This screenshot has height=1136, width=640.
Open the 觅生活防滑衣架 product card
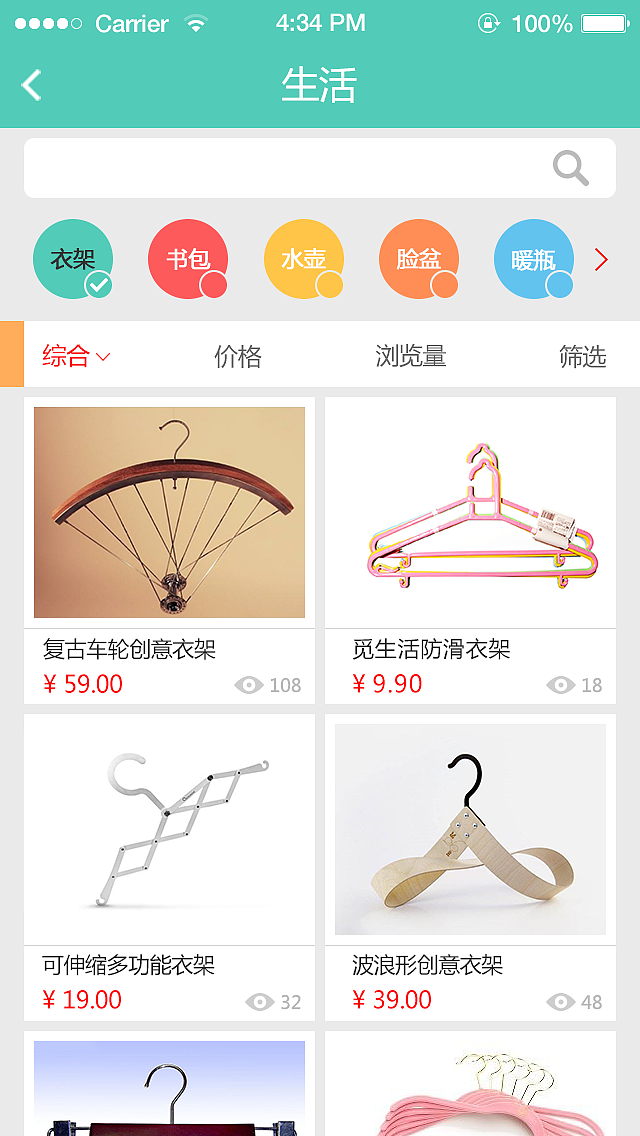click(x=470, y=550)
